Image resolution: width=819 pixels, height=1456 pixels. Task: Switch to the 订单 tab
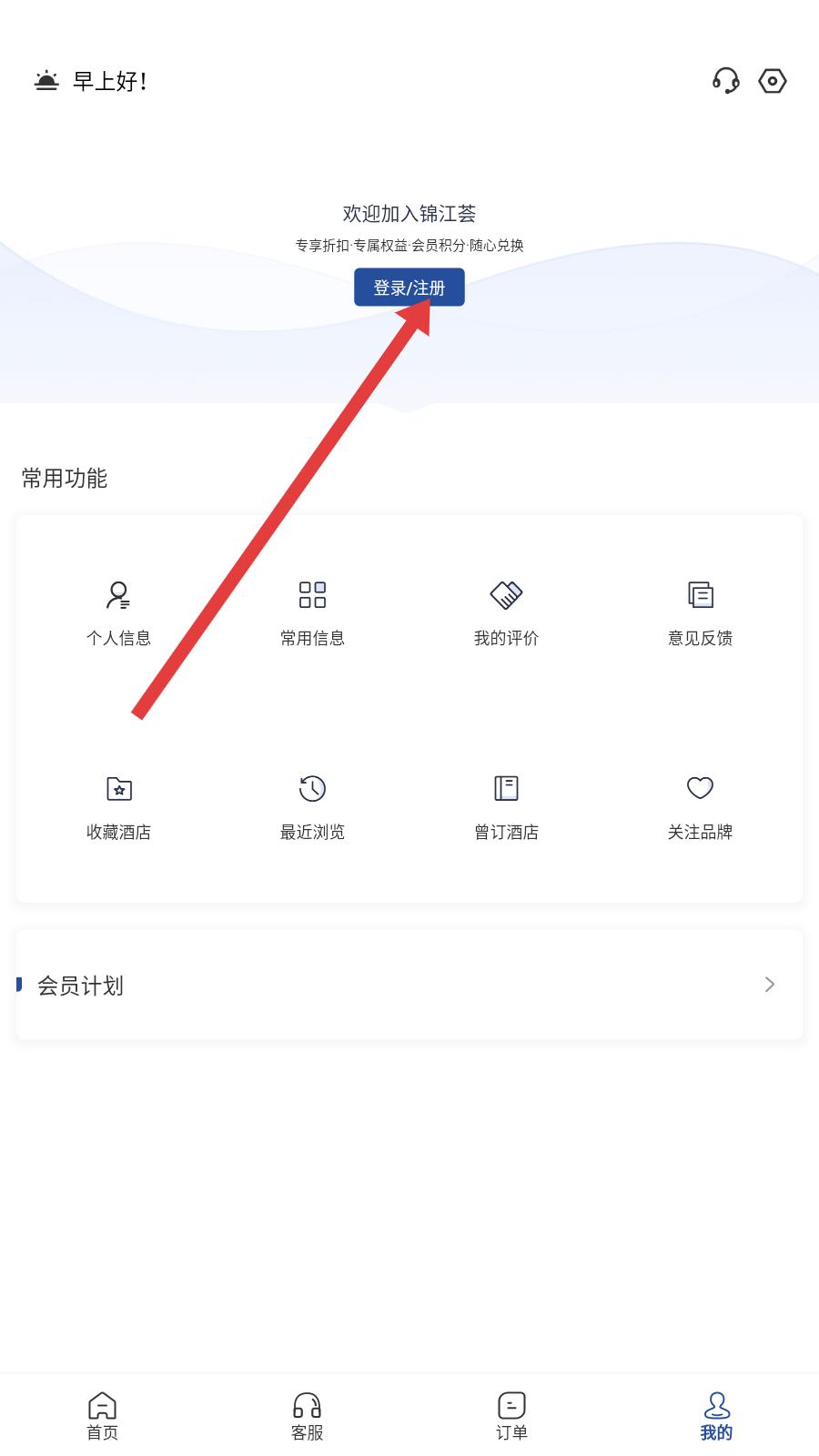click(511, 1415)
